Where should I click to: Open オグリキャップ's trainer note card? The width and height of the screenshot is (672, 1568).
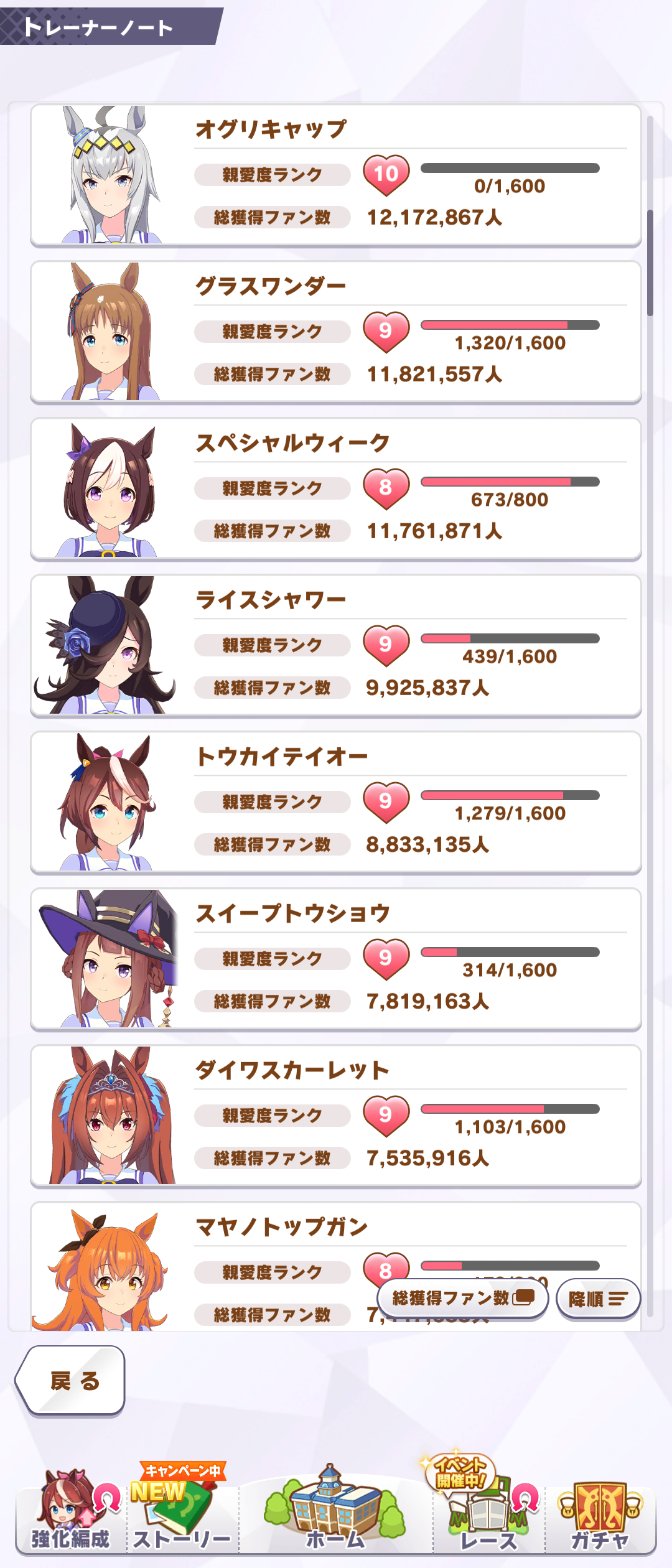(336, 175)
